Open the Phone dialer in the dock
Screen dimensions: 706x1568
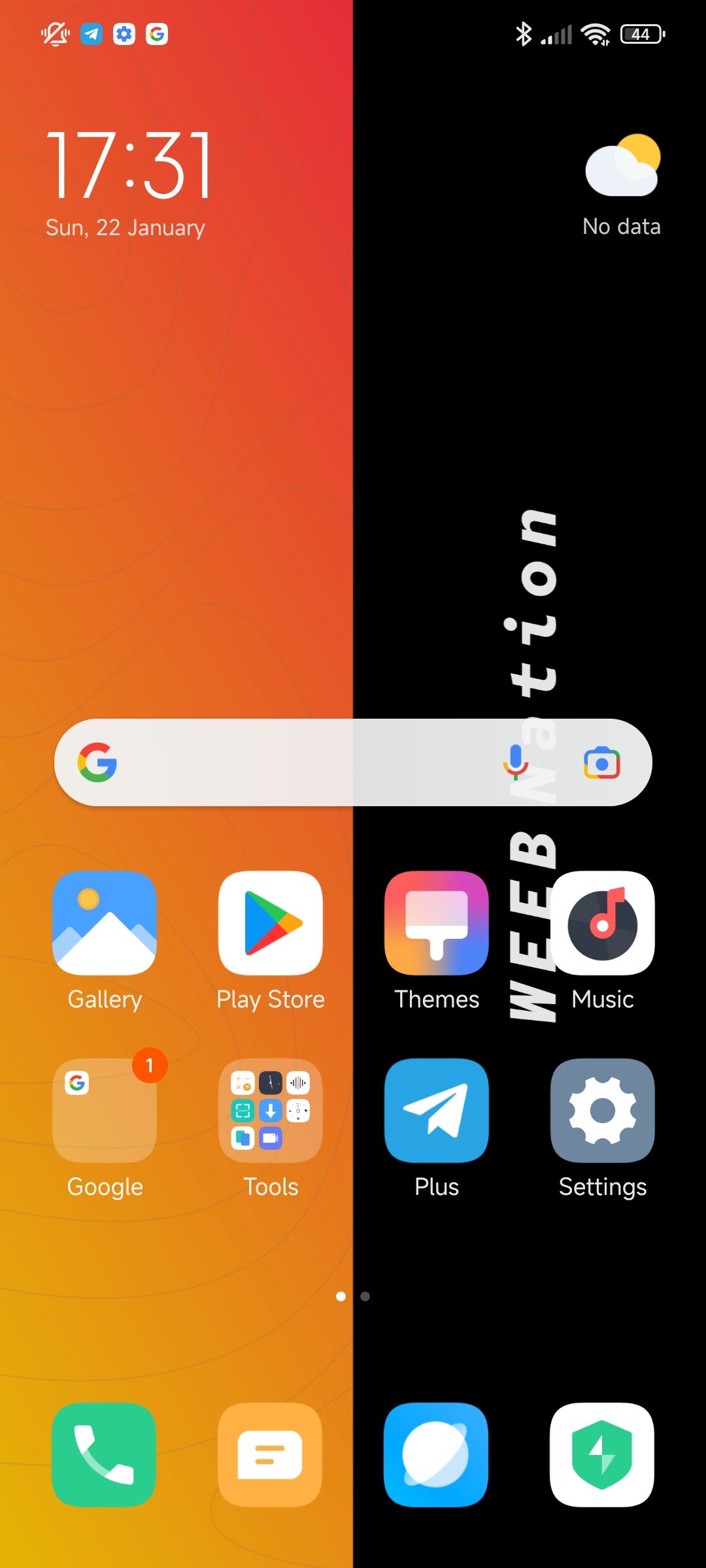(104, 1454)
